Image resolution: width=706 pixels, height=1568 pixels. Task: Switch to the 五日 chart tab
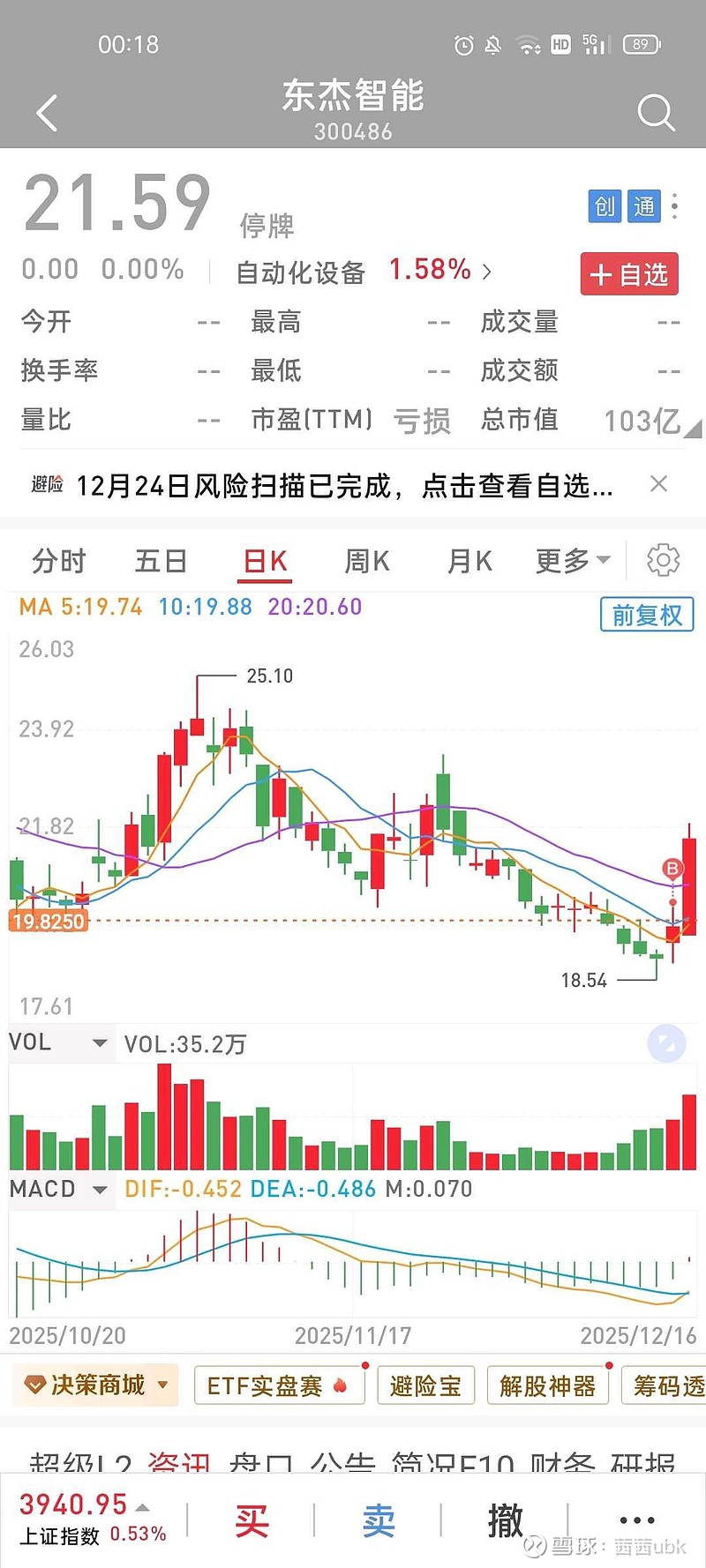point(161,561)
